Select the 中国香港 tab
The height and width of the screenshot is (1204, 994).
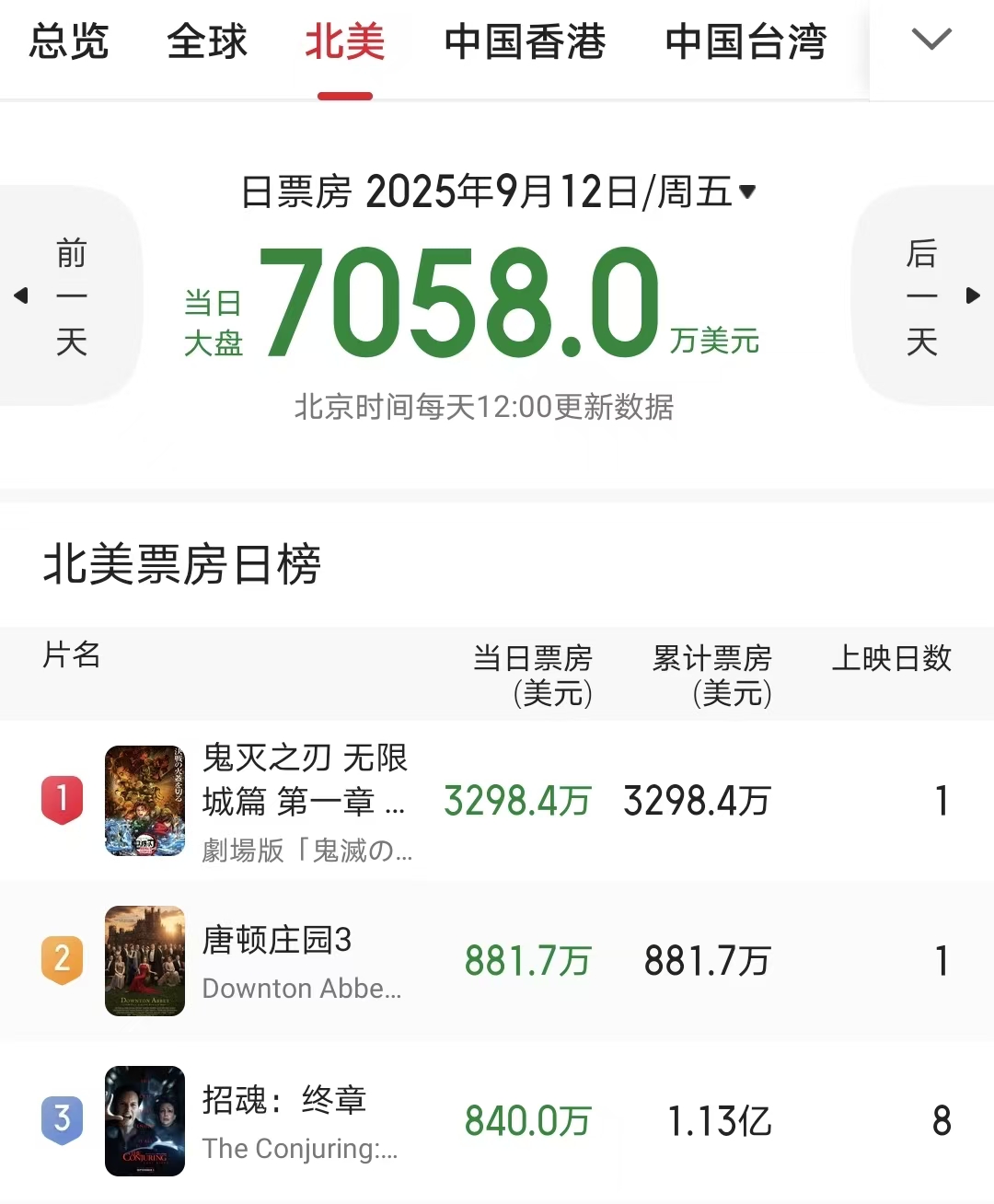pyautogui.click(x=525, y=42)
